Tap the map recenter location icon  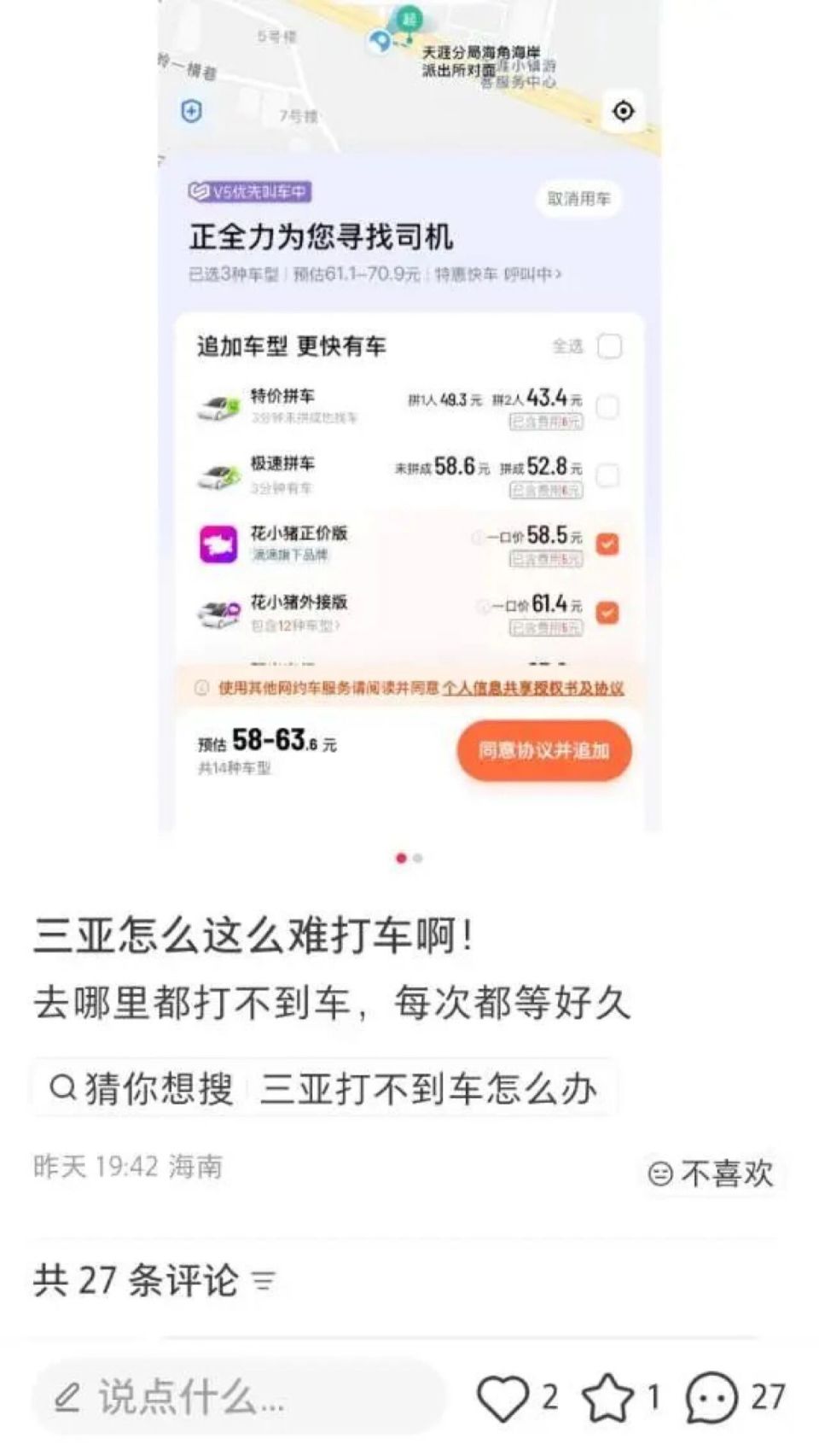(624, 110)
